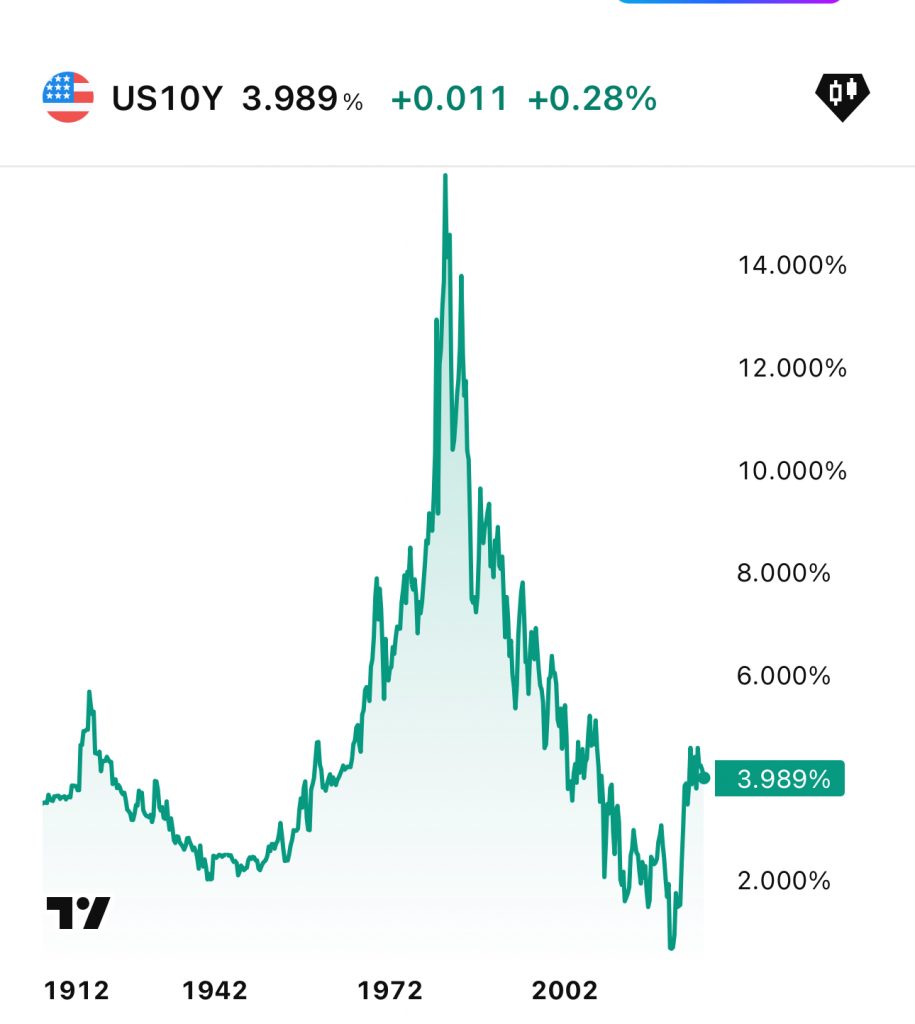Image resolution: width=915 pixels, height=1024 pixels.
Task: Open the US10Y symbol details
Action: [166, 99]
